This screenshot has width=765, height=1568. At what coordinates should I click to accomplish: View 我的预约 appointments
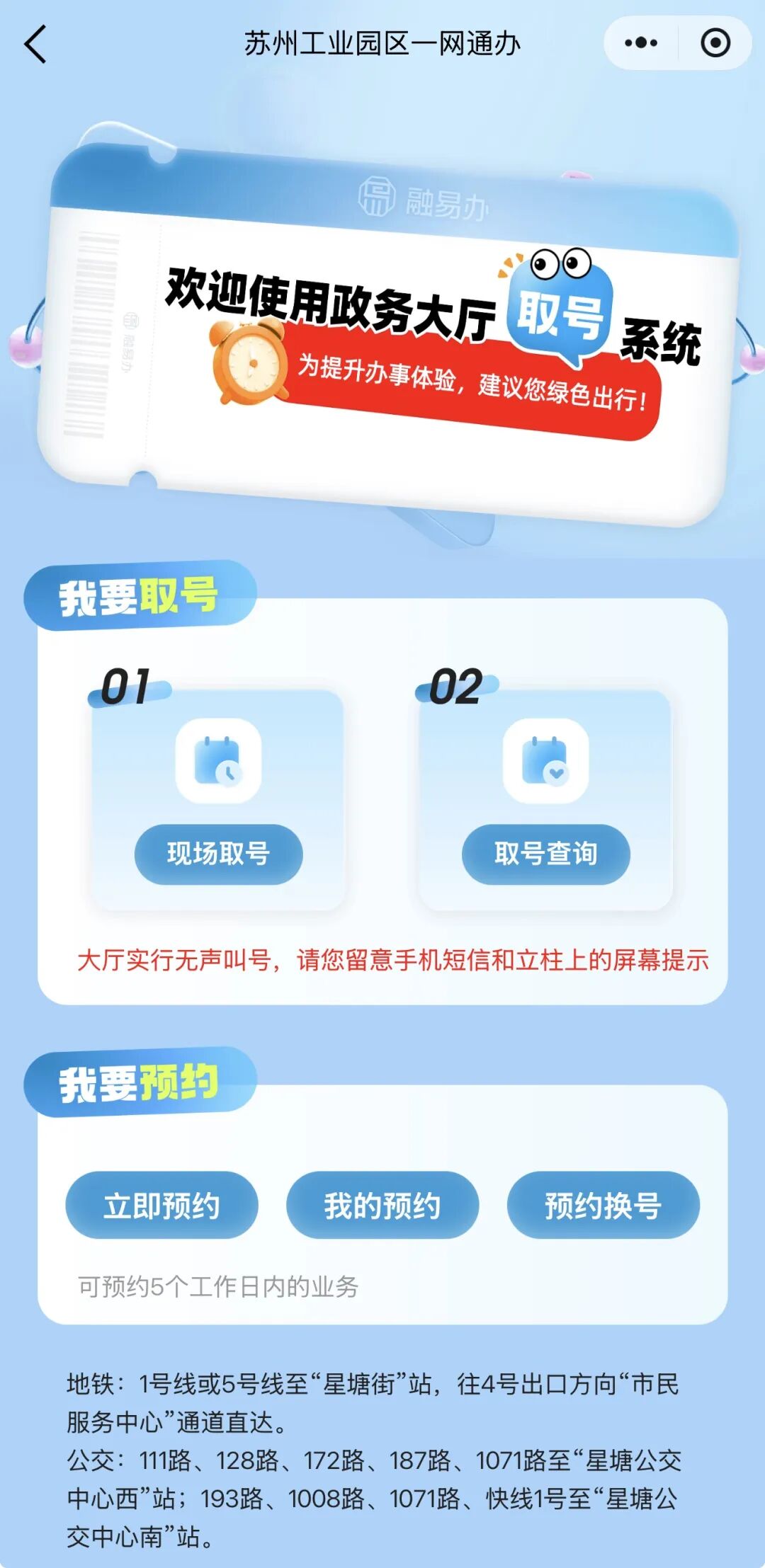tap(382, 1205)
